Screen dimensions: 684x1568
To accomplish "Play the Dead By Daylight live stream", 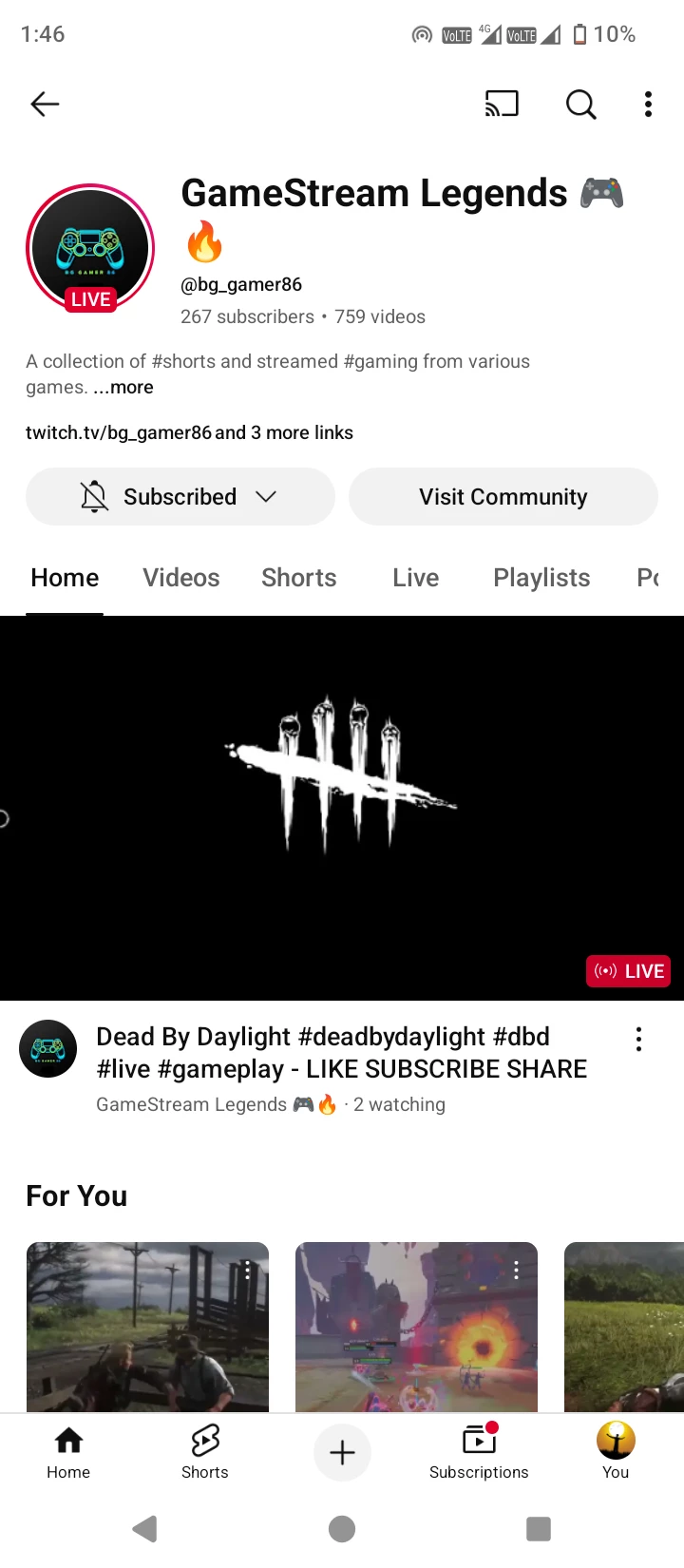I will 342,808.
